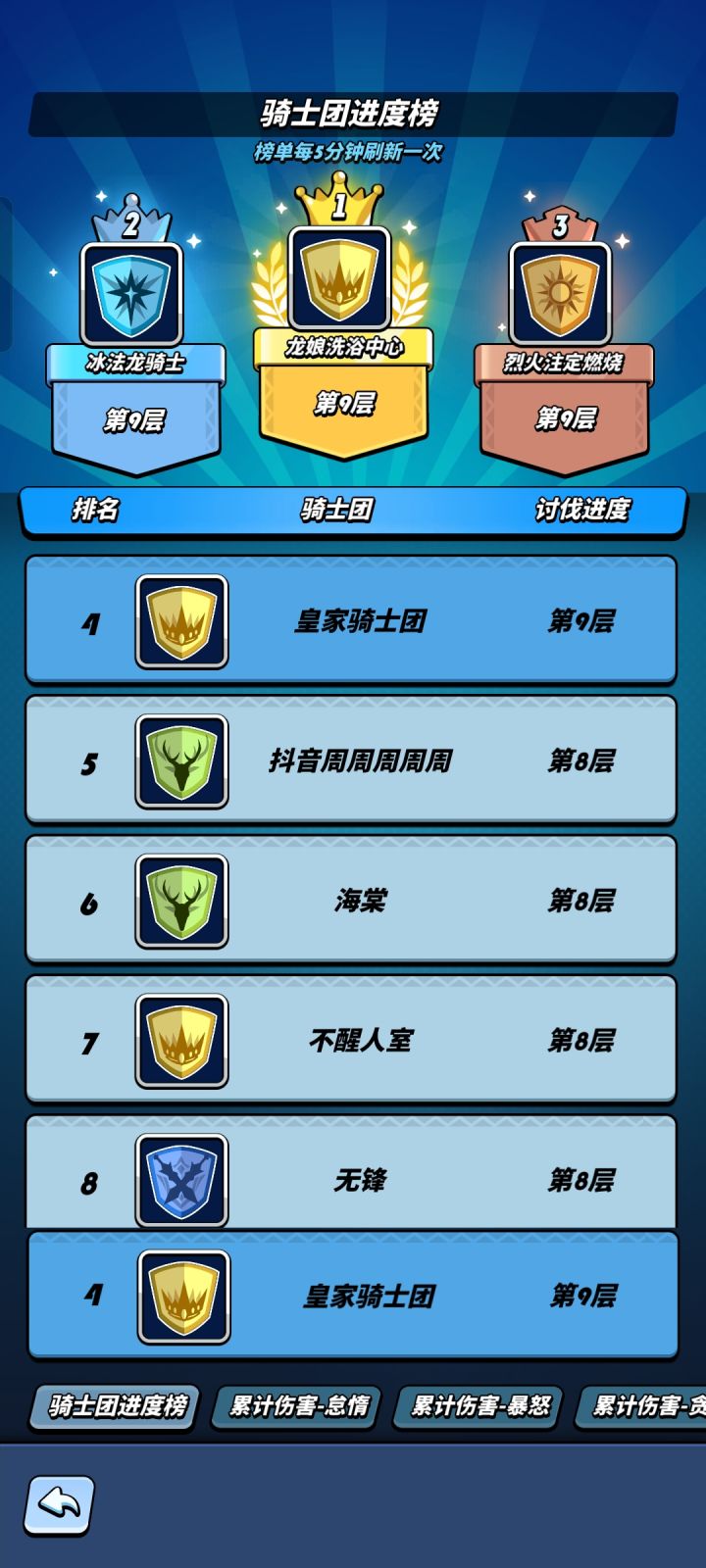Viewport: 706px width, 1568px height.
Task: Tap 海棠's green deer shield icon
Action: [x=181, y=900]
